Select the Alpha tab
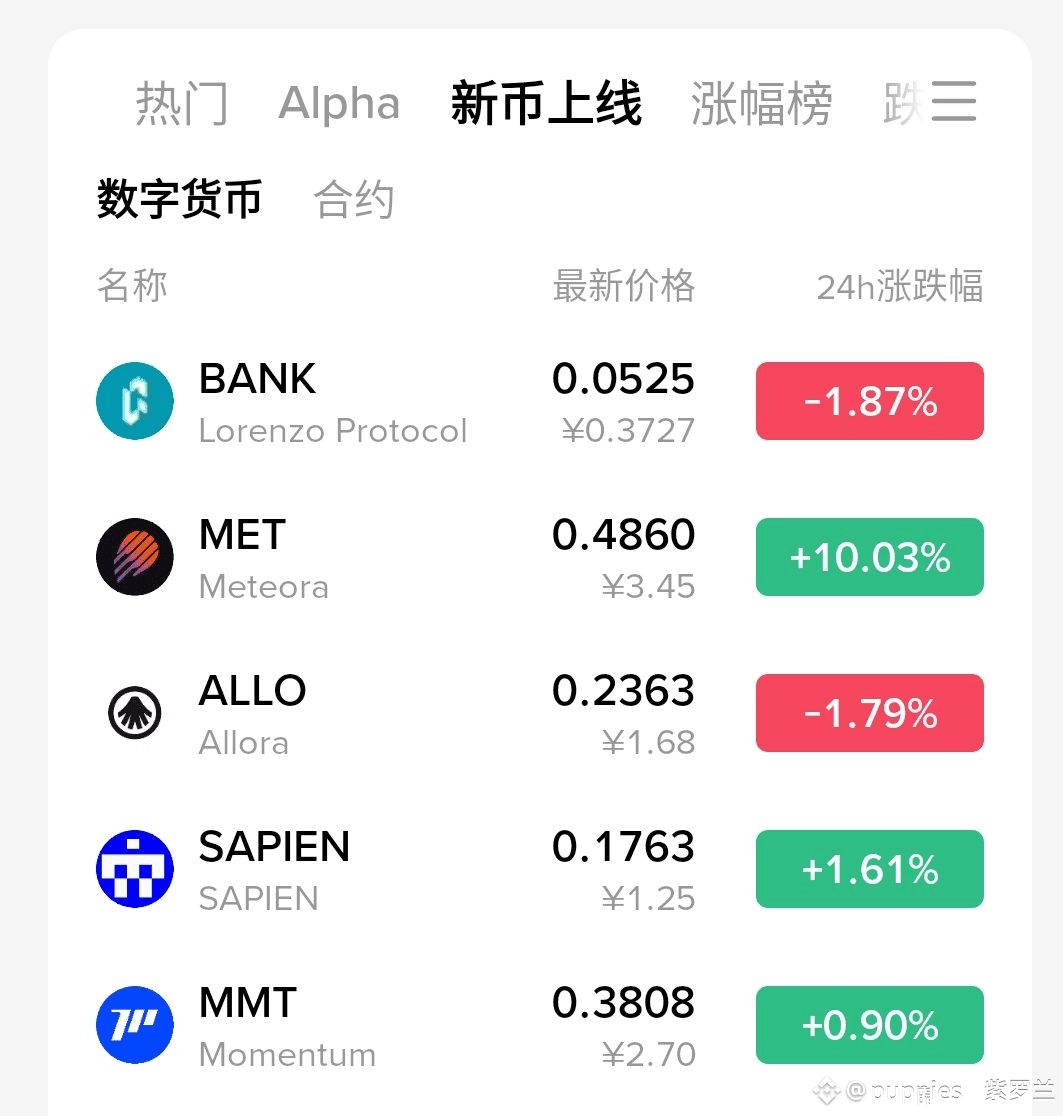The image size is (1063, 1116). click(x=339, y=104)
